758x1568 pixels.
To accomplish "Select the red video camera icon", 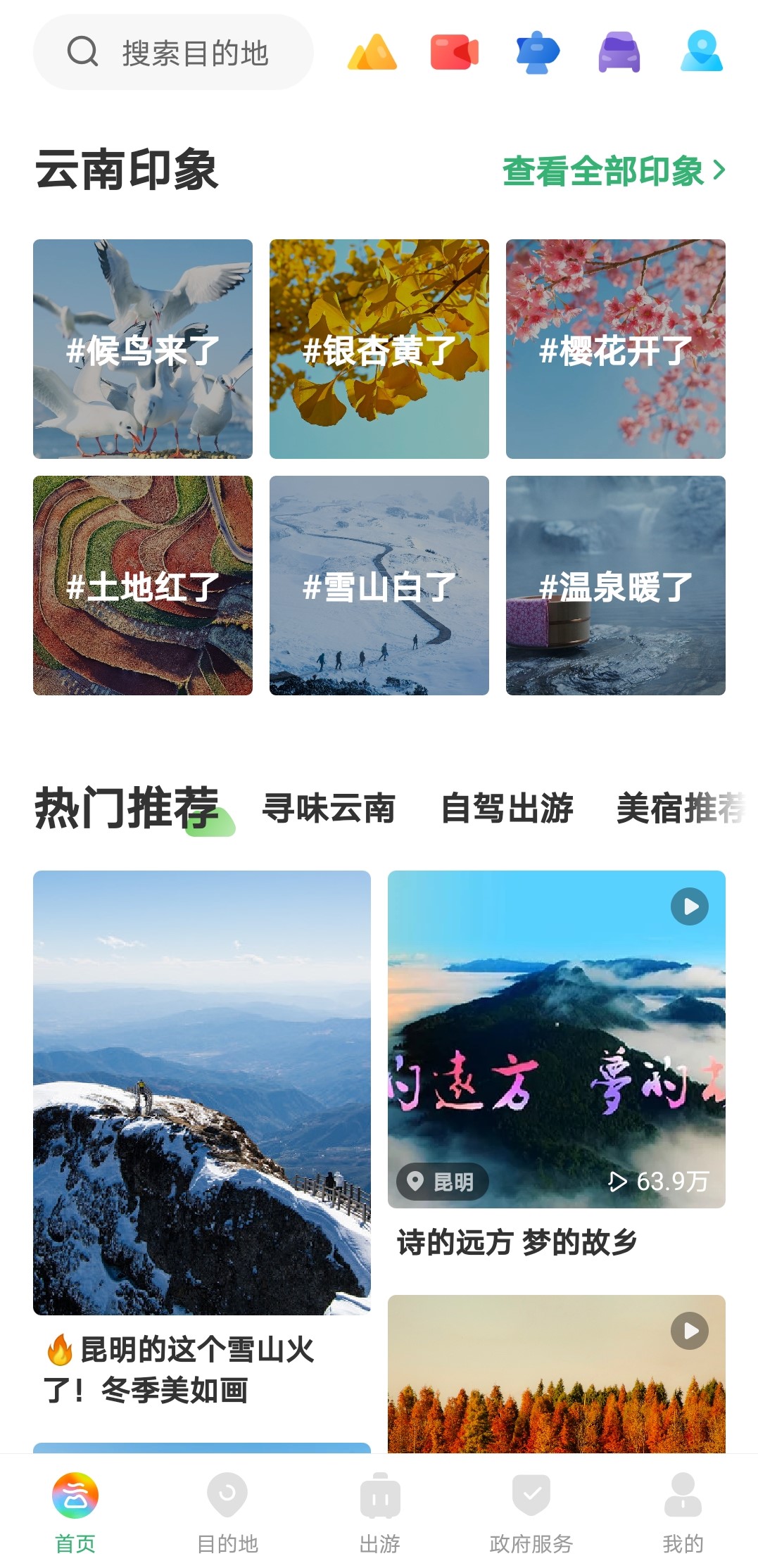I will [x=453, y=53].
